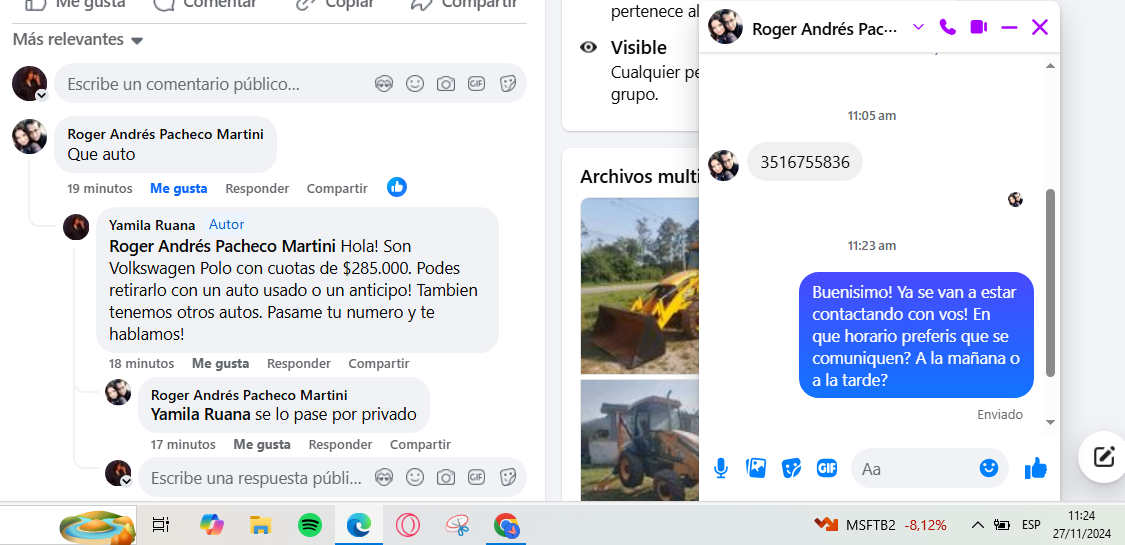Share Yamila Ruana's Volkswagen Polo comment
The height and width of the screenshot is (545, 1125).
[x=379, y=363]
